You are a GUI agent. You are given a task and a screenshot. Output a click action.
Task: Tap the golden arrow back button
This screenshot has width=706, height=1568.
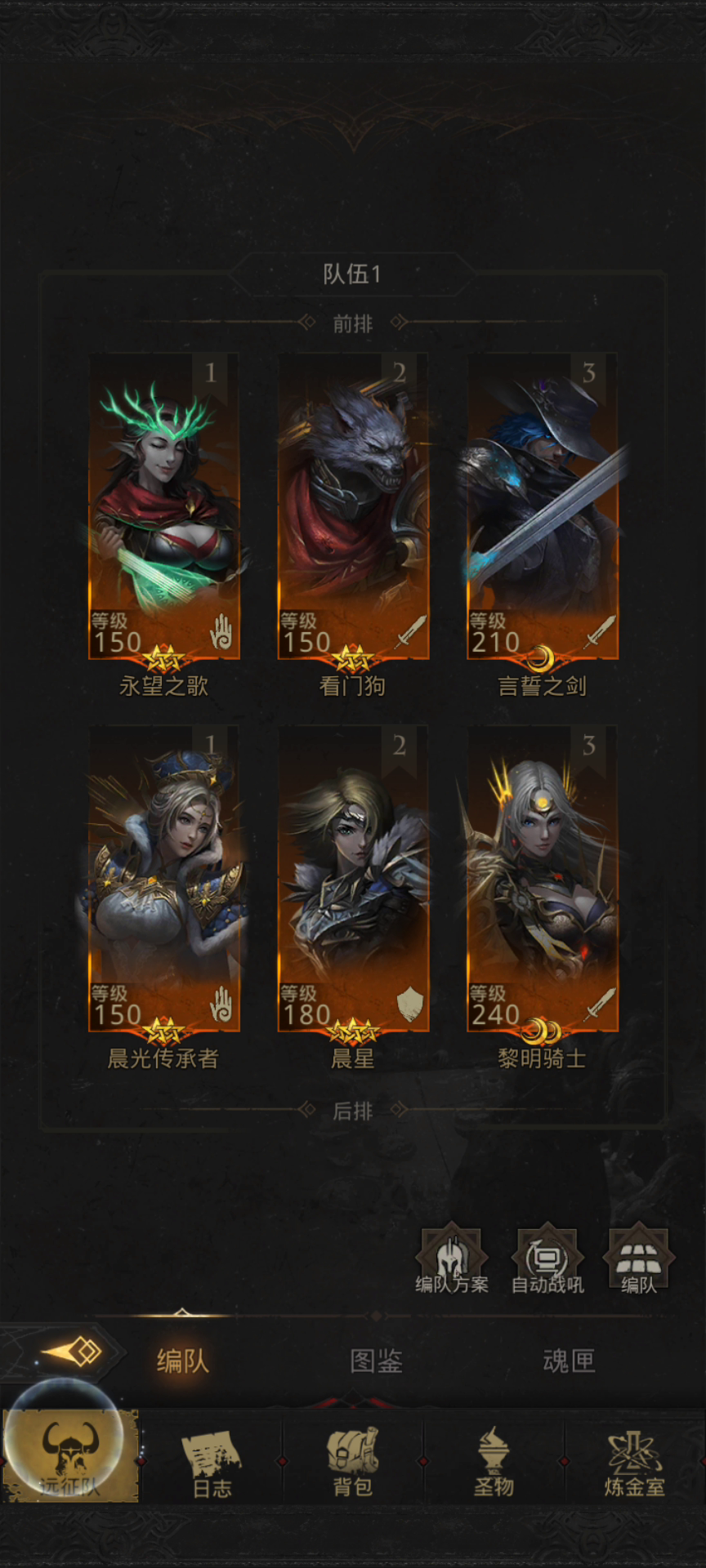point(72,1352)
